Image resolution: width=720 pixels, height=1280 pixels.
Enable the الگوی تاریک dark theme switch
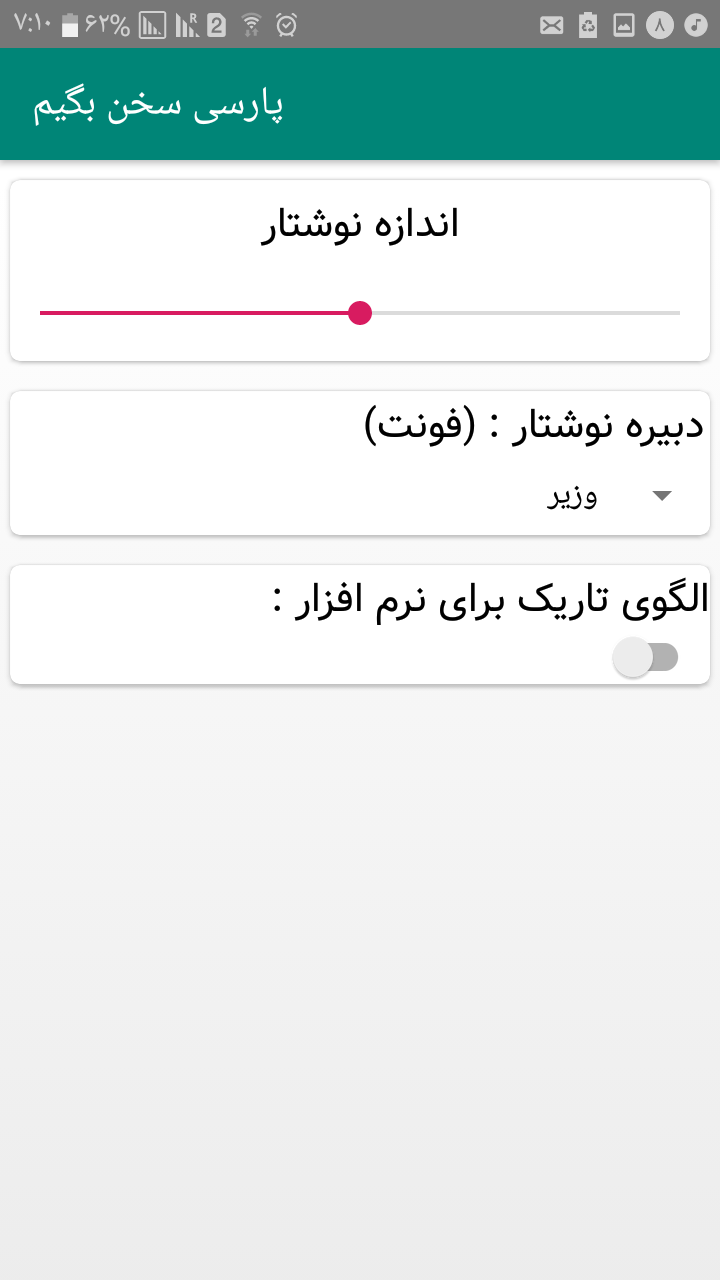point(645,657)
